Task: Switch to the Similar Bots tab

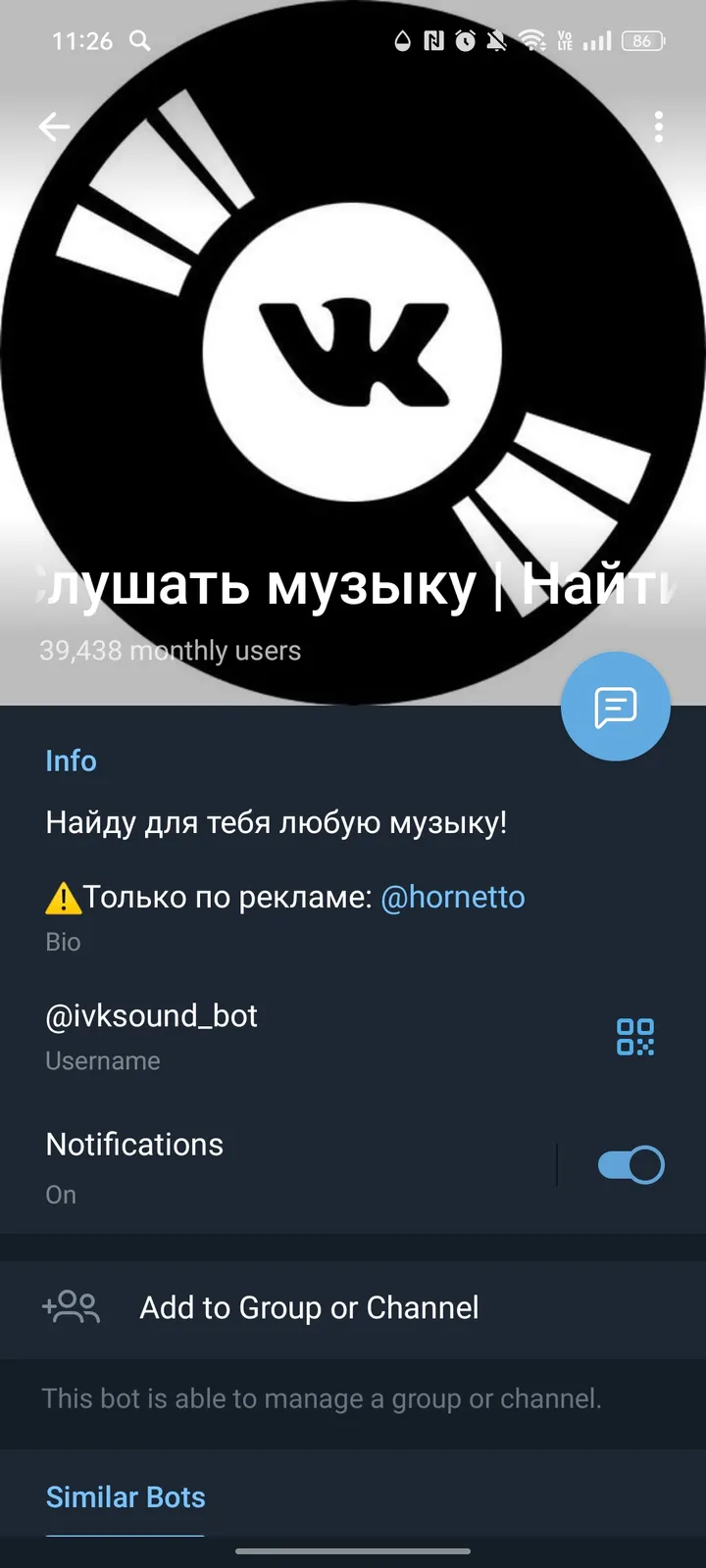Action: (125, 1496)
